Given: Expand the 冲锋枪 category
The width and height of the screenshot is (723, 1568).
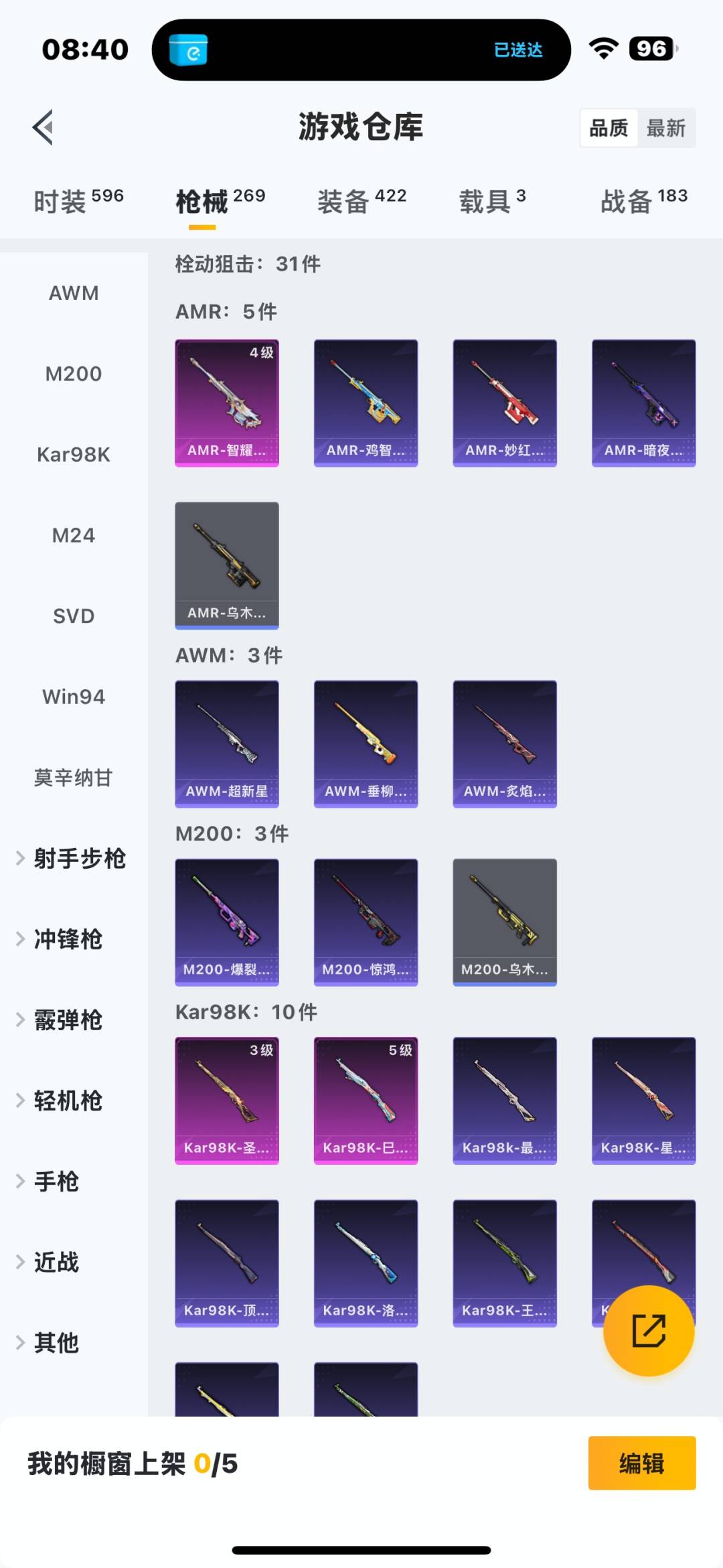Looking at the screenshot, I should pyautogui.click(x=67, y=939).
